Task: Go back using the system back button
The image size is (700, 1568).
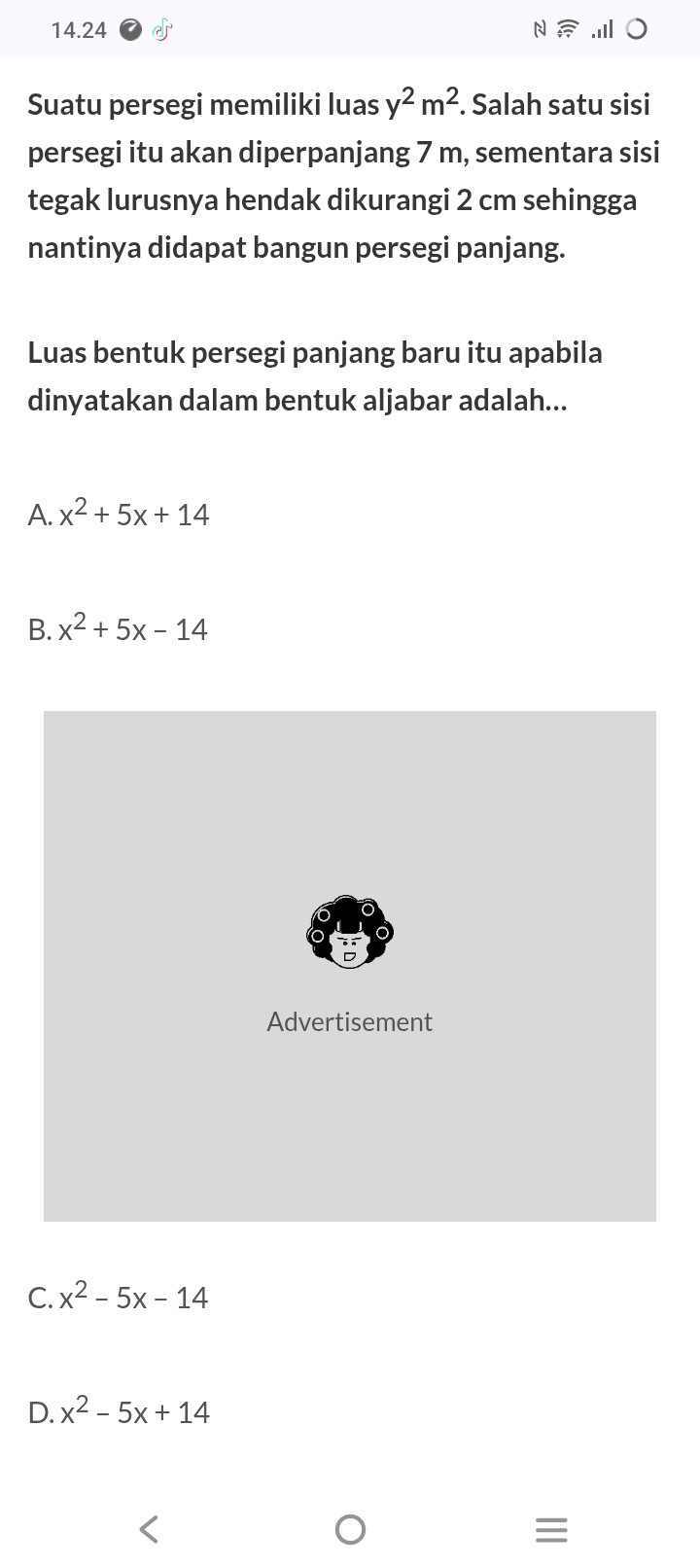Action: coord(149,1529)
